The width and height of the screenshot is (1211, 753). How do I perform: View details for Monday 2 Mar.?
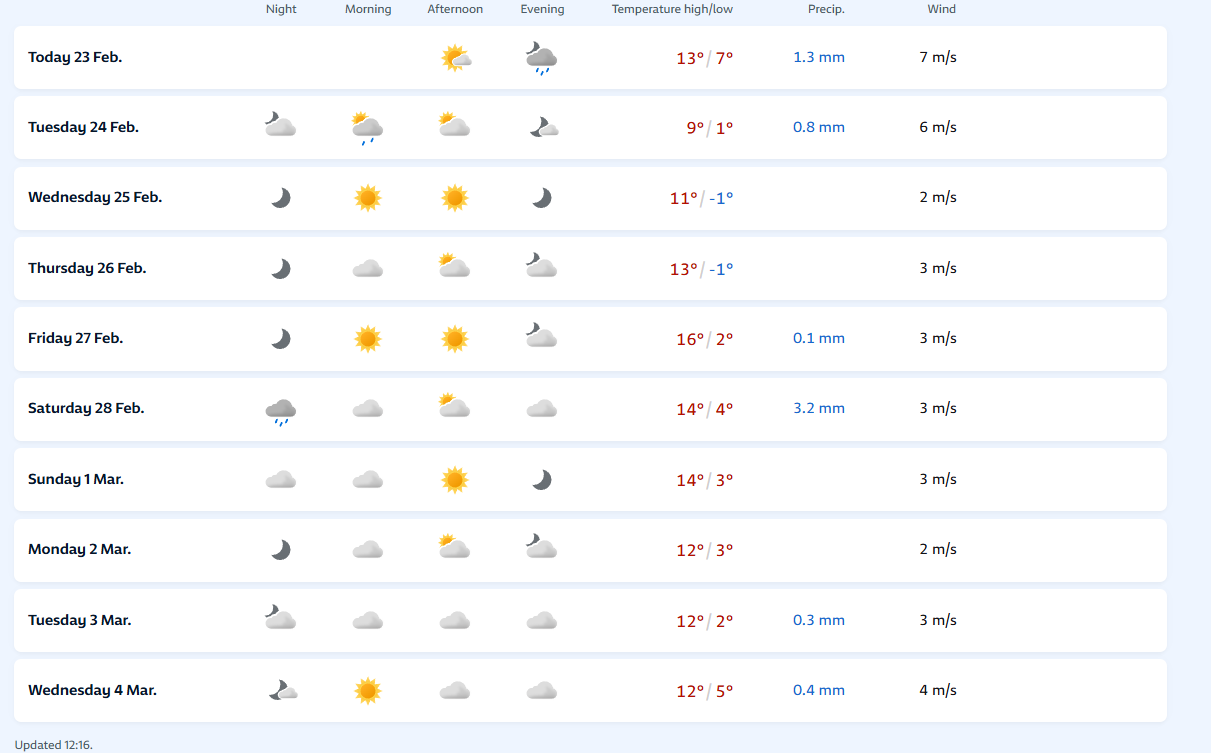click(x=79, y=549)
